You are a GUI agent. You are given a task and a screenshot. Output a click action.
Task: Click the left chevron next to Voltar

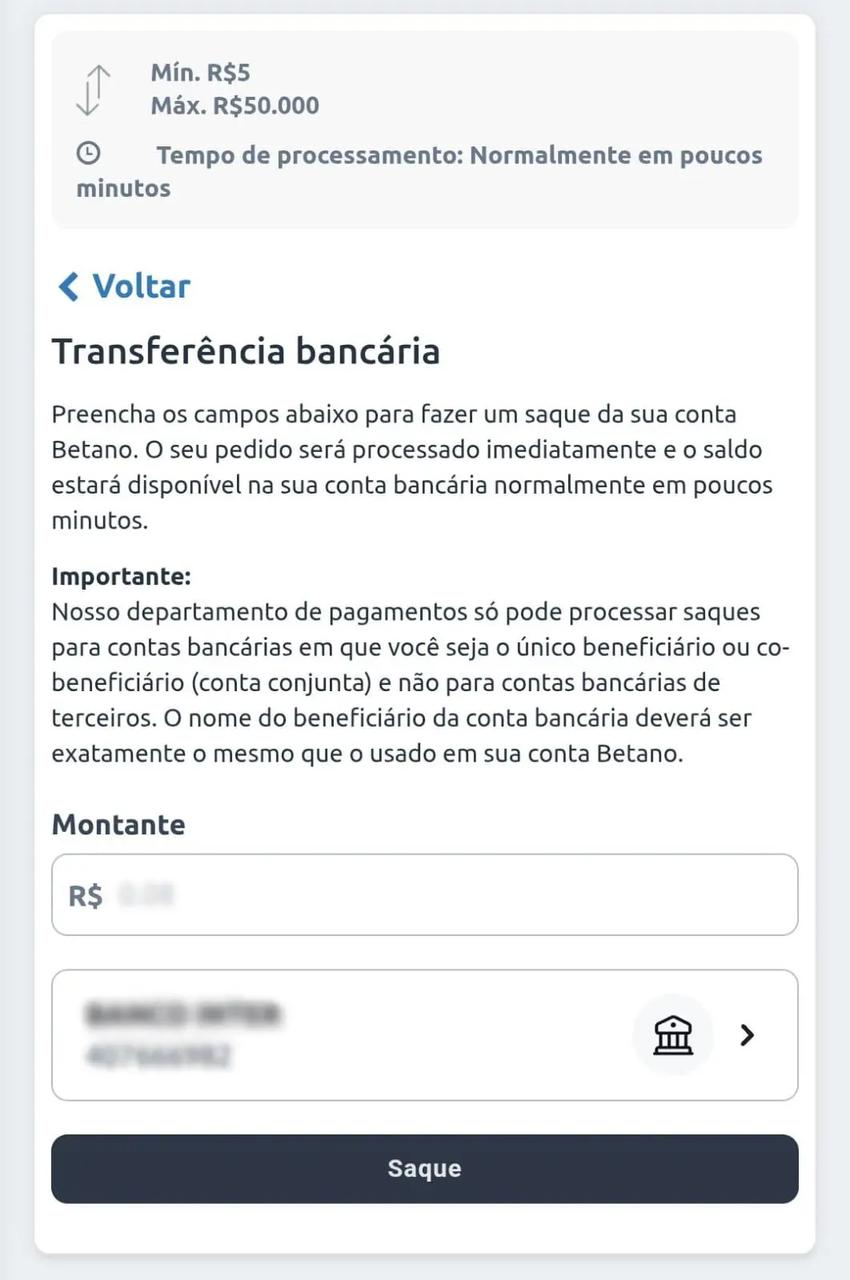pyautogui.click(x=66, y=286)
